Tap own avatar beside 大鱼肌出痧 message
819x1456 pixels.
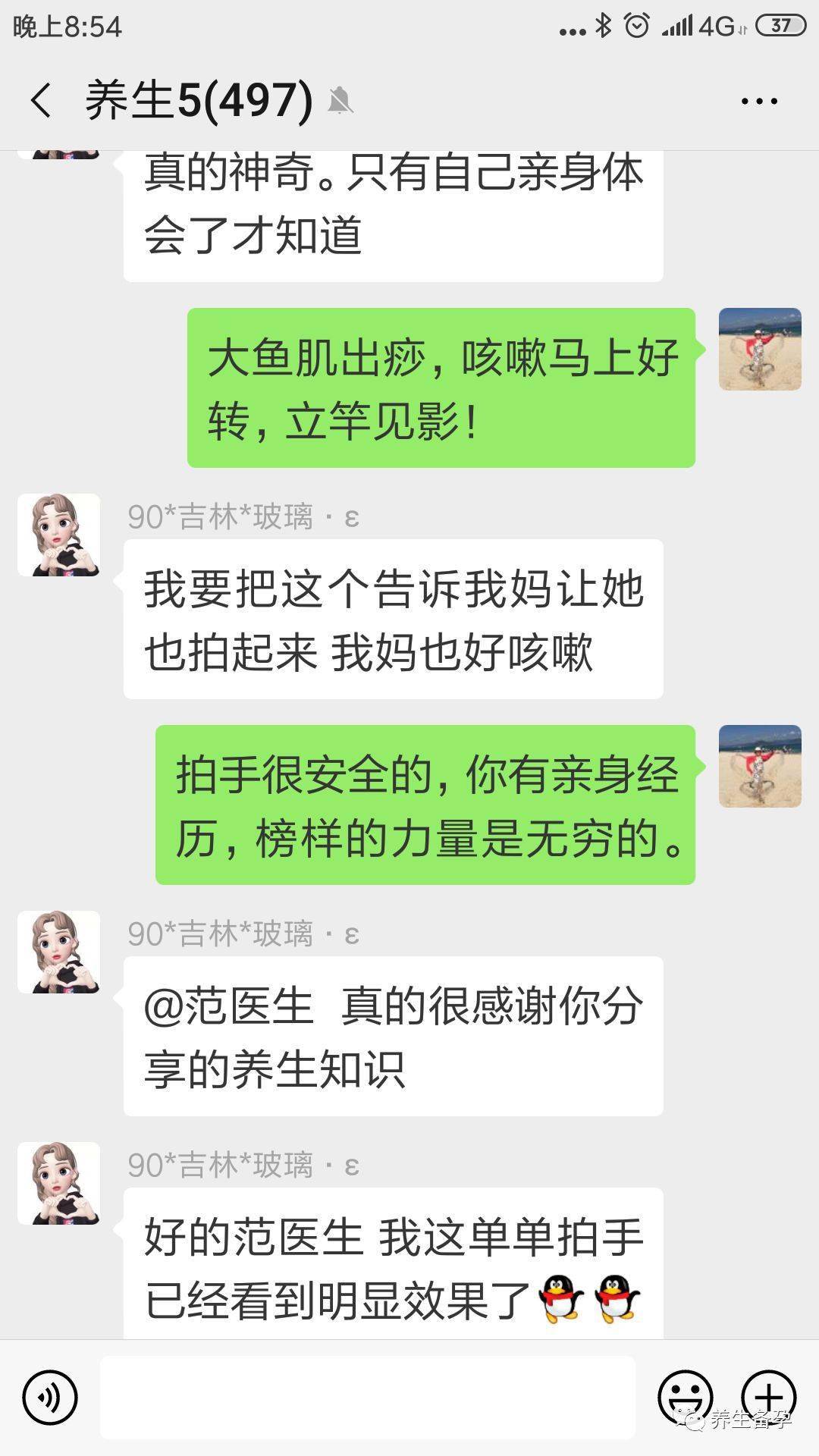pos(760,349)
